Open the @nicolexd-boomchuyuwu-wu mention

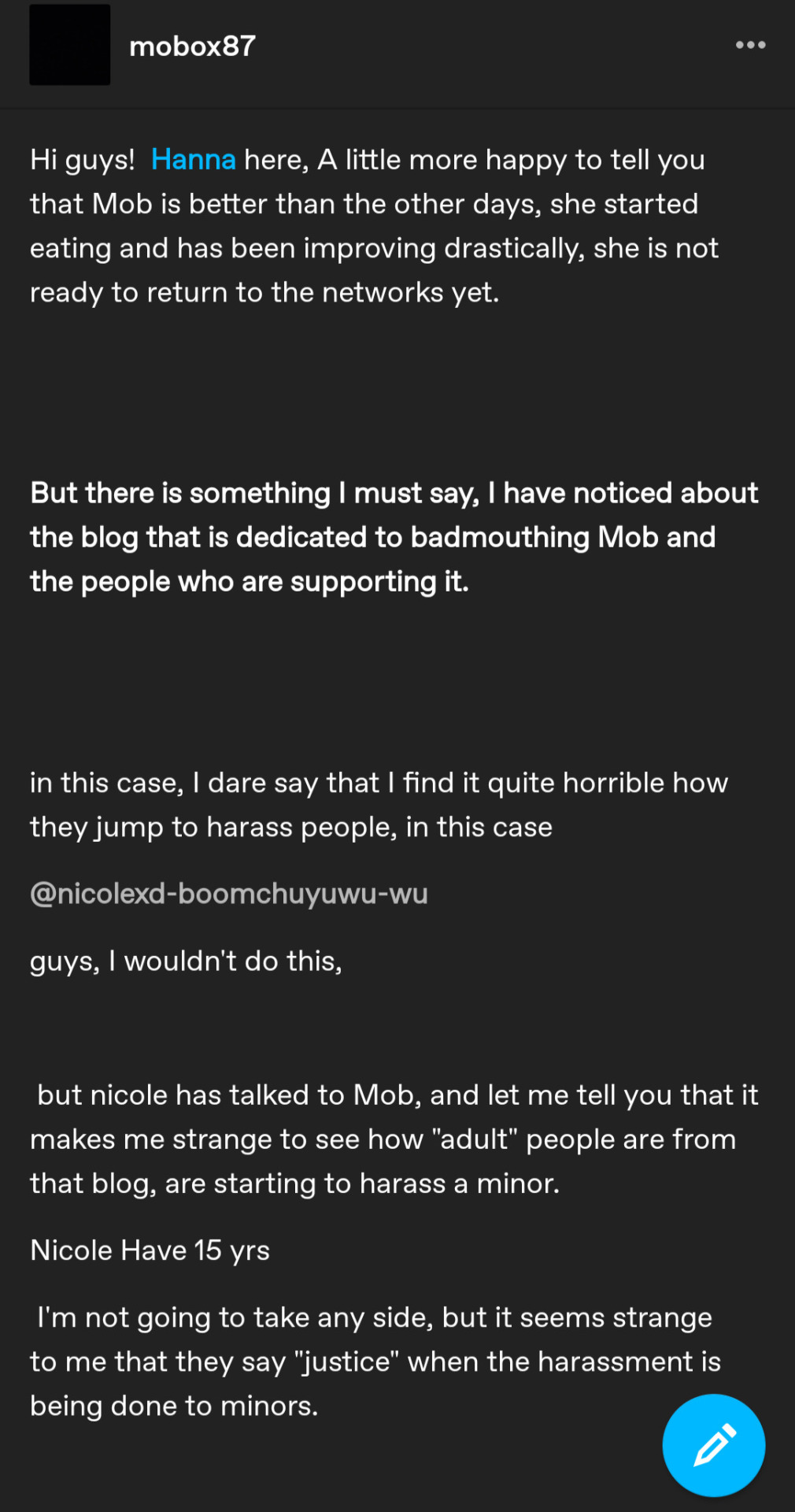[x=229, y=894]
